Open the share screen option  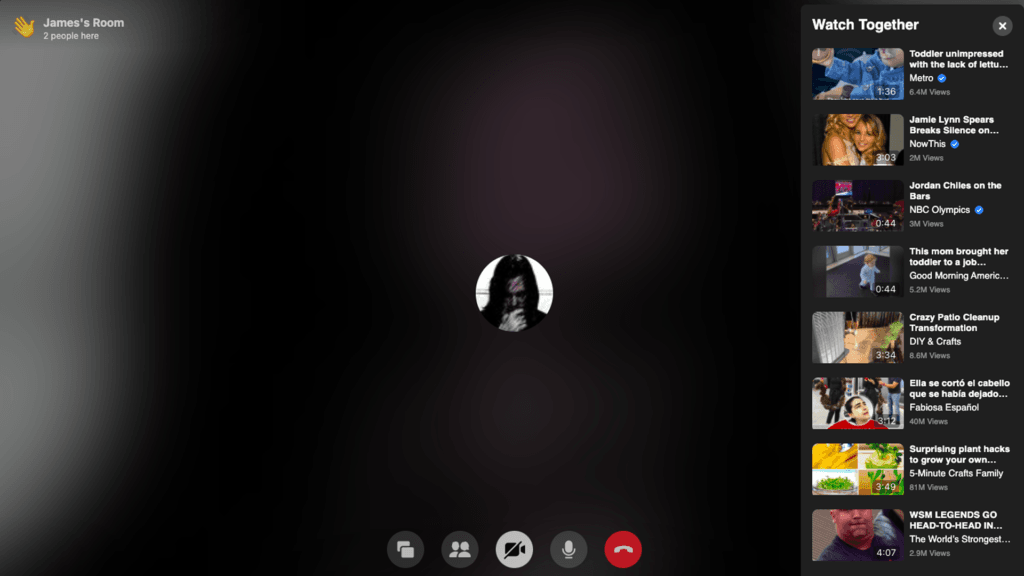point(405,549)
